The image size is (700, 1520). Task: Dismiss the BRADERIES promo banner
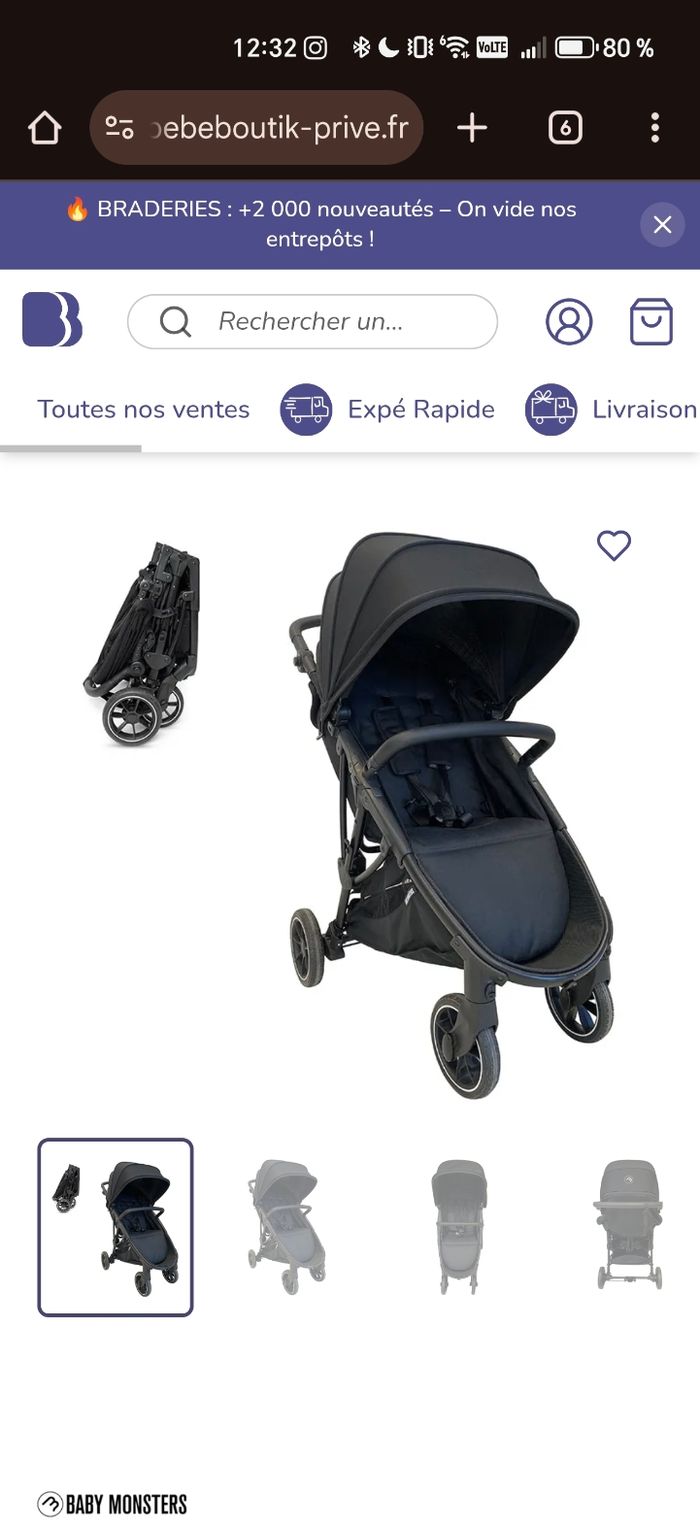click(662, 225)
